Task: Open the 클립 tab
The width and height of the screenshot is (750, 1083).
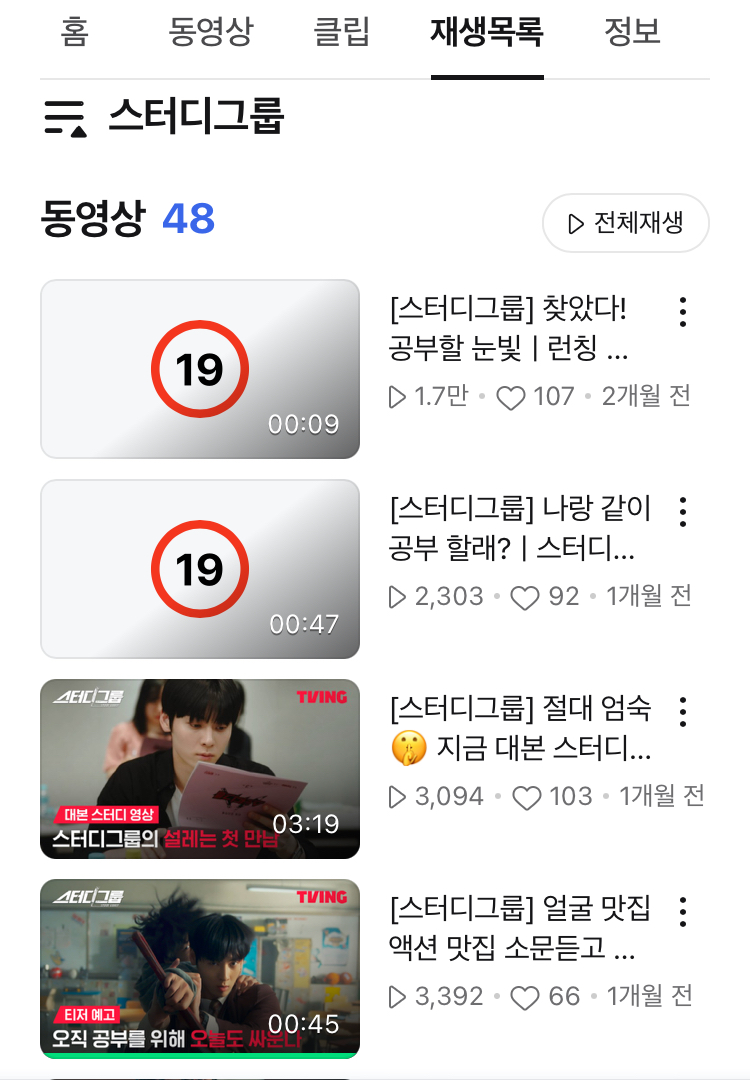Action: (342, 33)
